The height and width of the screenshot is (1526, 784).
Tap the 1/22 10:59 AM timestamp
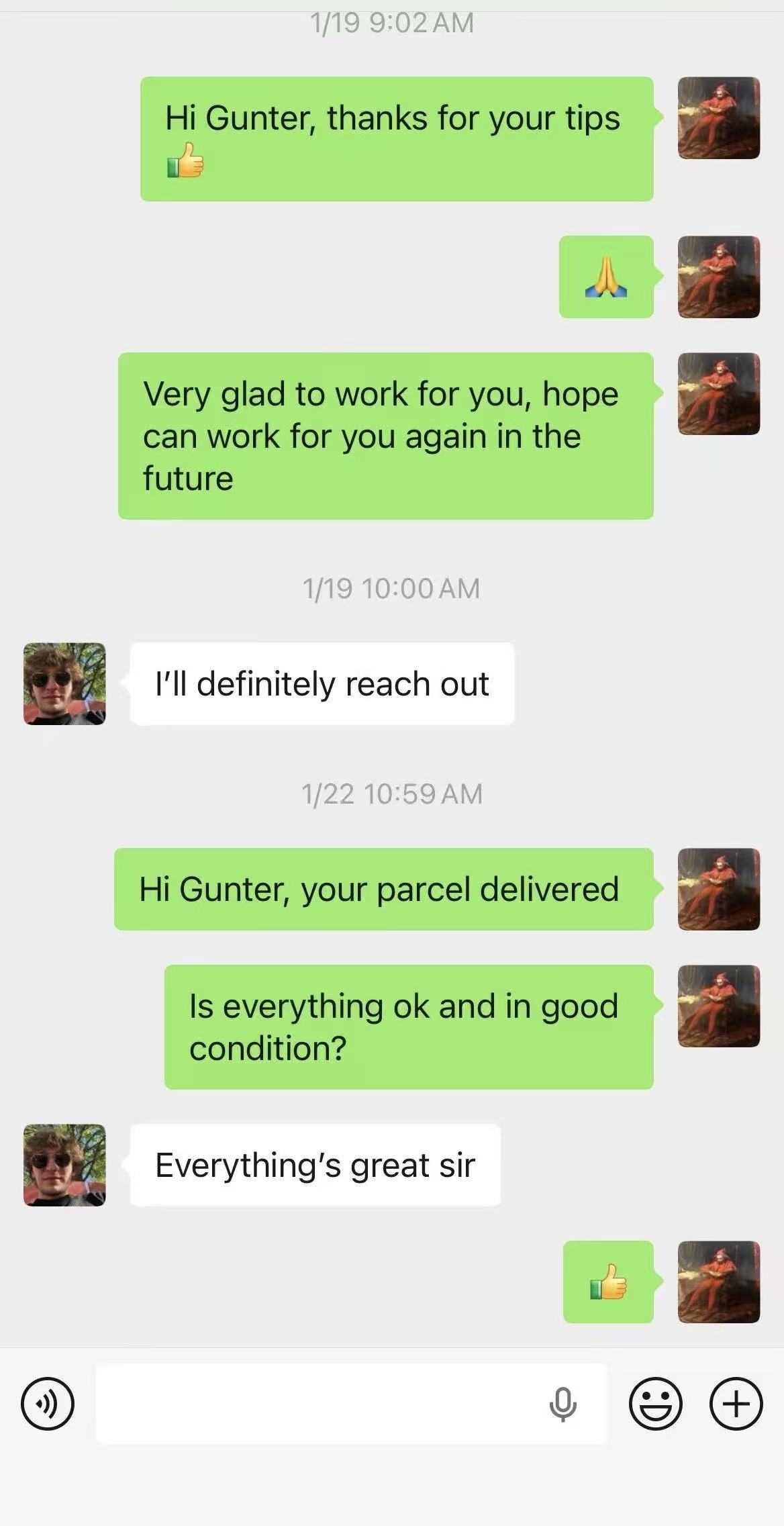(x=392, y=794)
